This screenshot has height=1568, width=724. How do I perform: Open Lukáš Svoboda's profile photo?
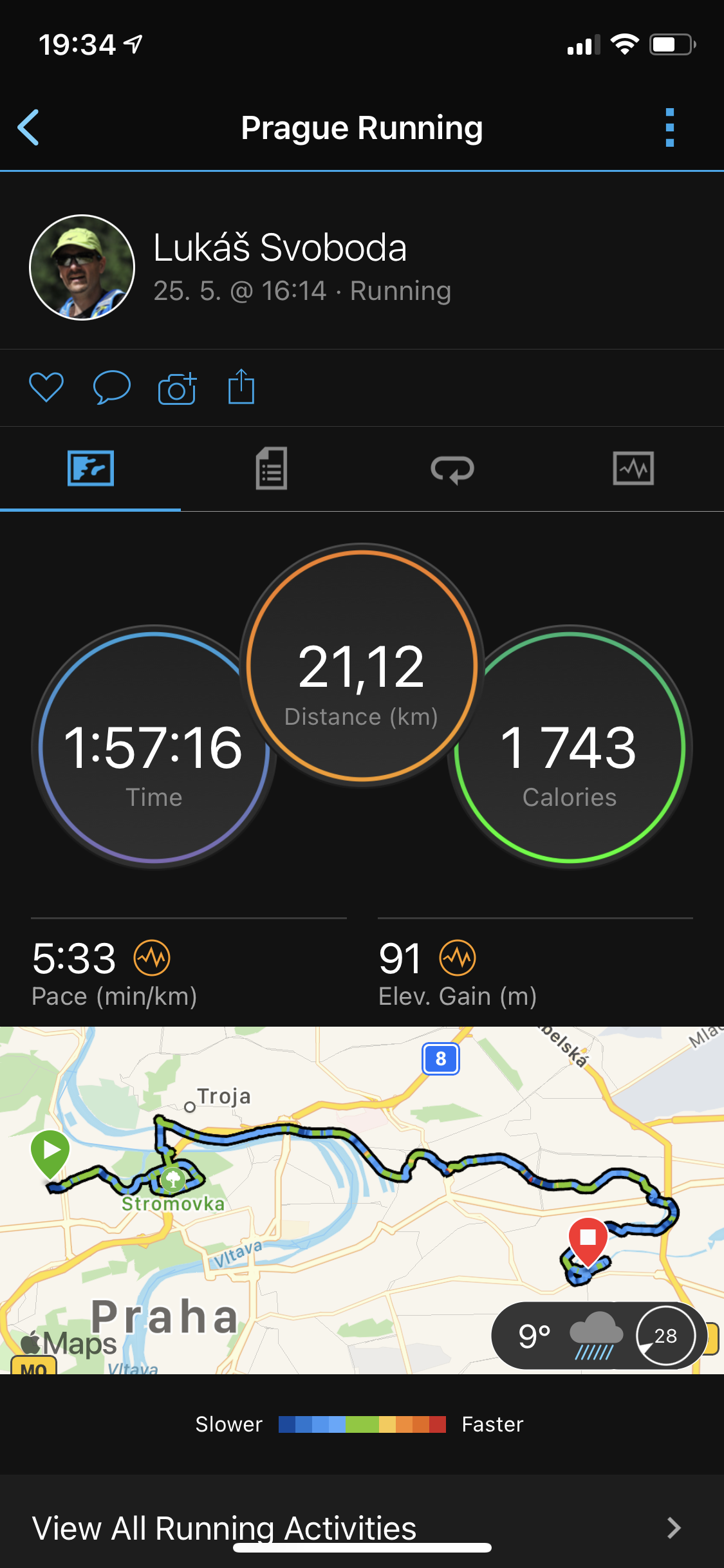[x=82, y=267]
